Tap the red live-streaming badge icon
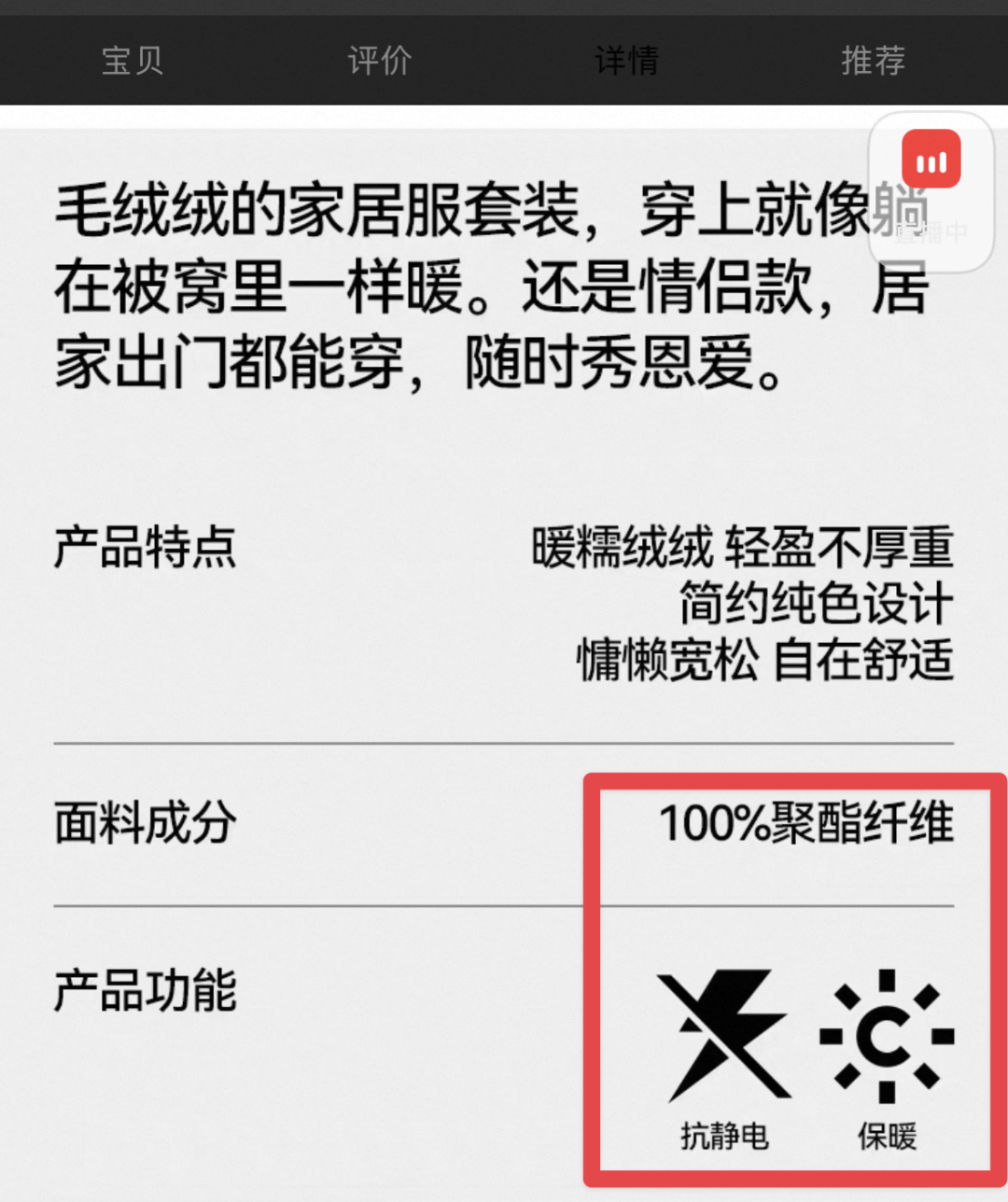This screenshot has height=1202, width=1008. click(x=931, y=159)
